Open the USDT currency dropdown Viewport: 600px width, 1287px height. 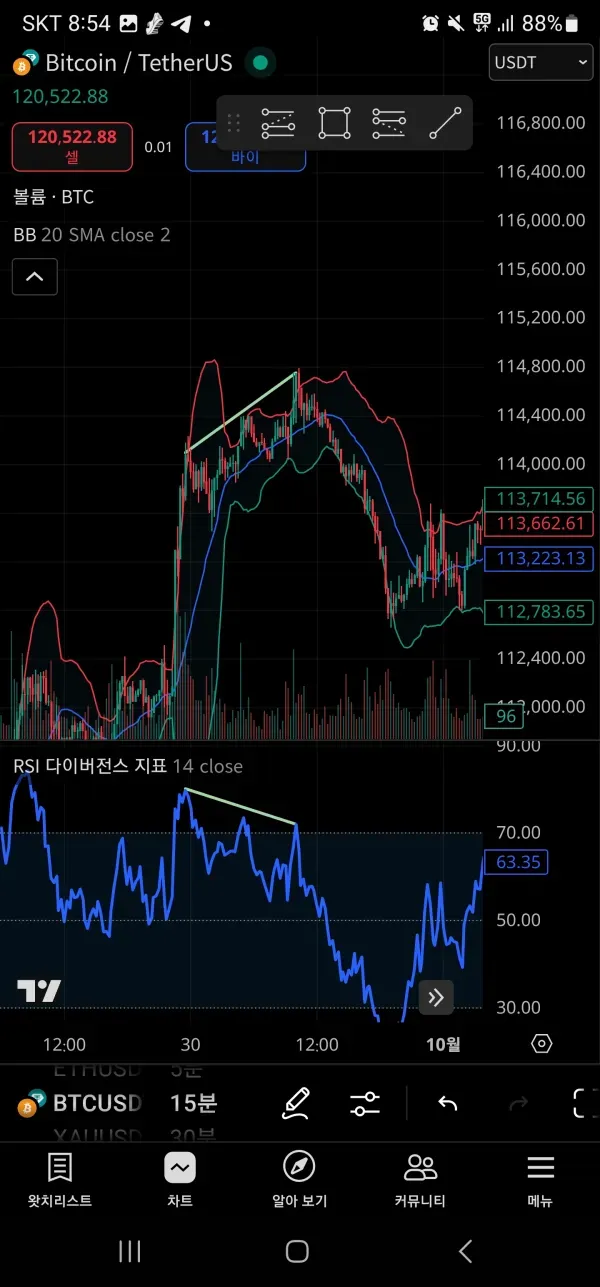click(x=541, y=63)
